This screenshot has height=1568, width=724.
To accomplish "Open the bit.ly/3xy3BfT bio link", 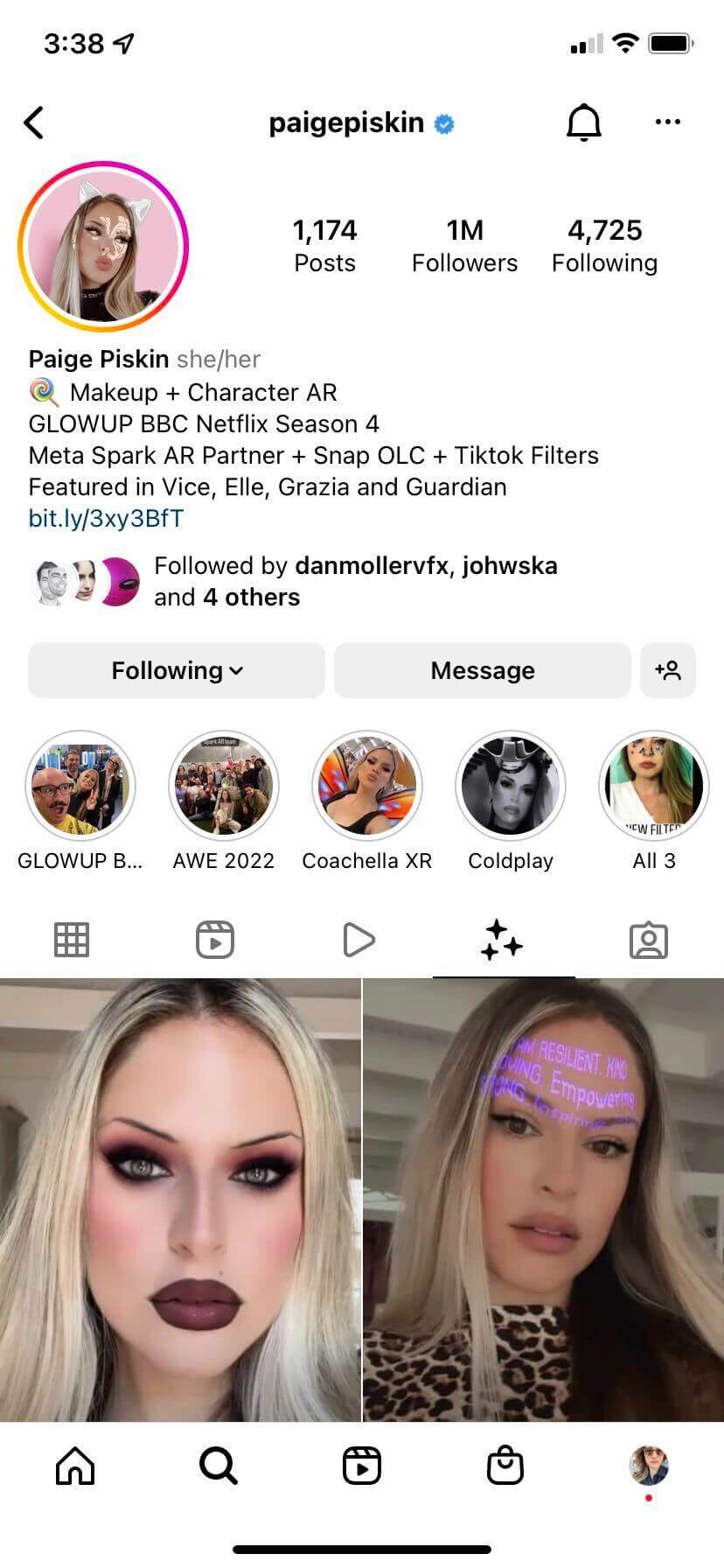I will (106, 518).
